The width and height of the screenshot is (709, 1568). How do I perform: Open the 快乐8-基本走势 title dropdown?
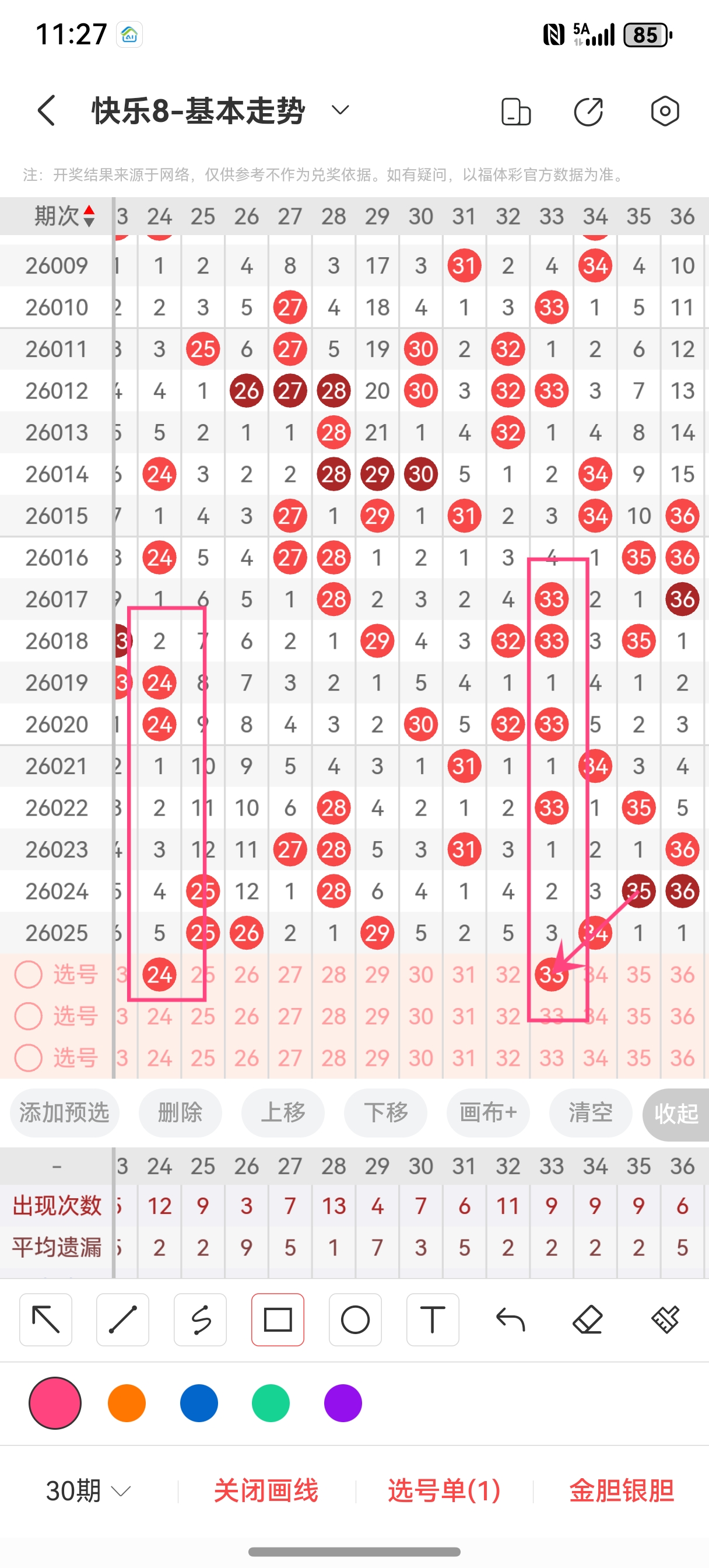tap(339, 111)
